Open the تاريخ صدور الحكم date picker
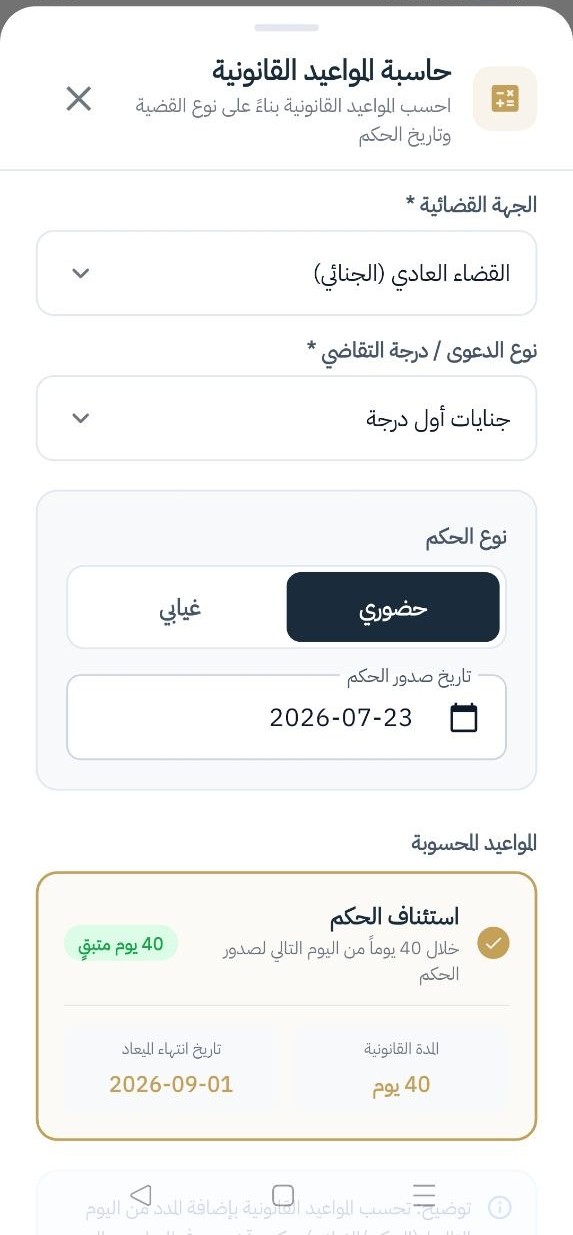573x1235 pixels. coord(286,717)
